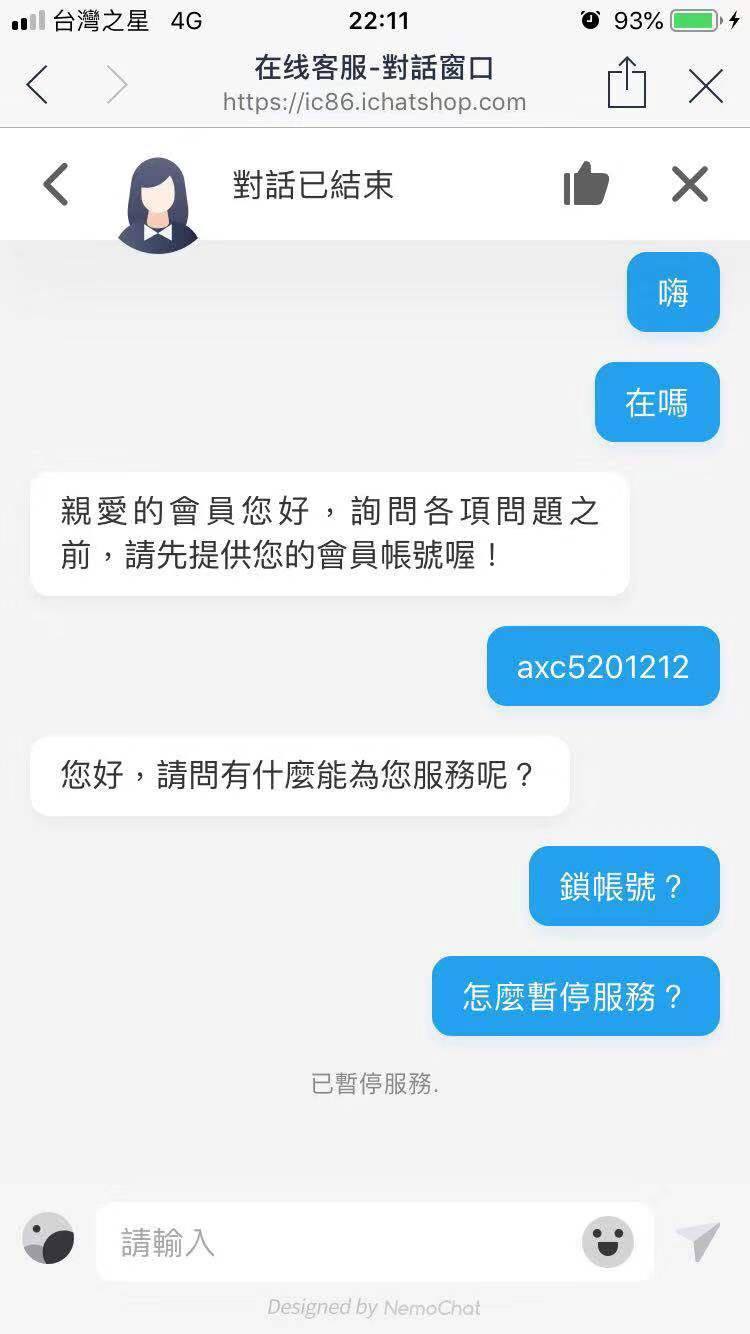Close the ended chat dialog
The height and width of the screenshot is (1334, 750).
[690, 185]
